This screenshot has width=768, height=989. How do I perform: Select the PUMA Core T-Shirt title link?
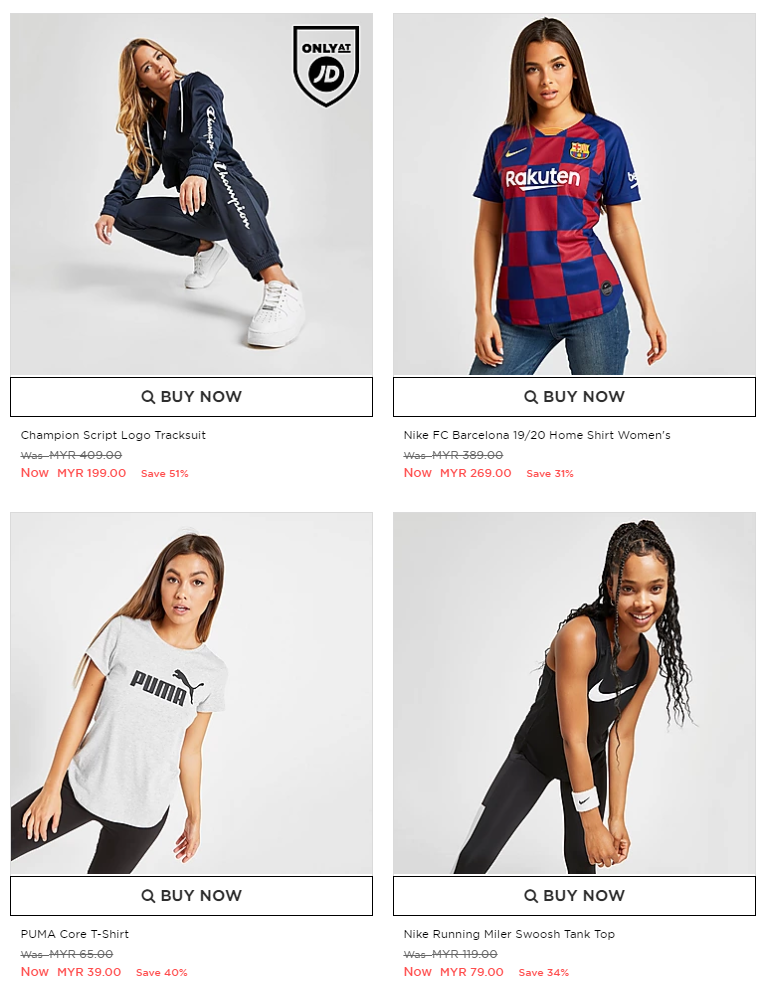click(x=75, y=935)
